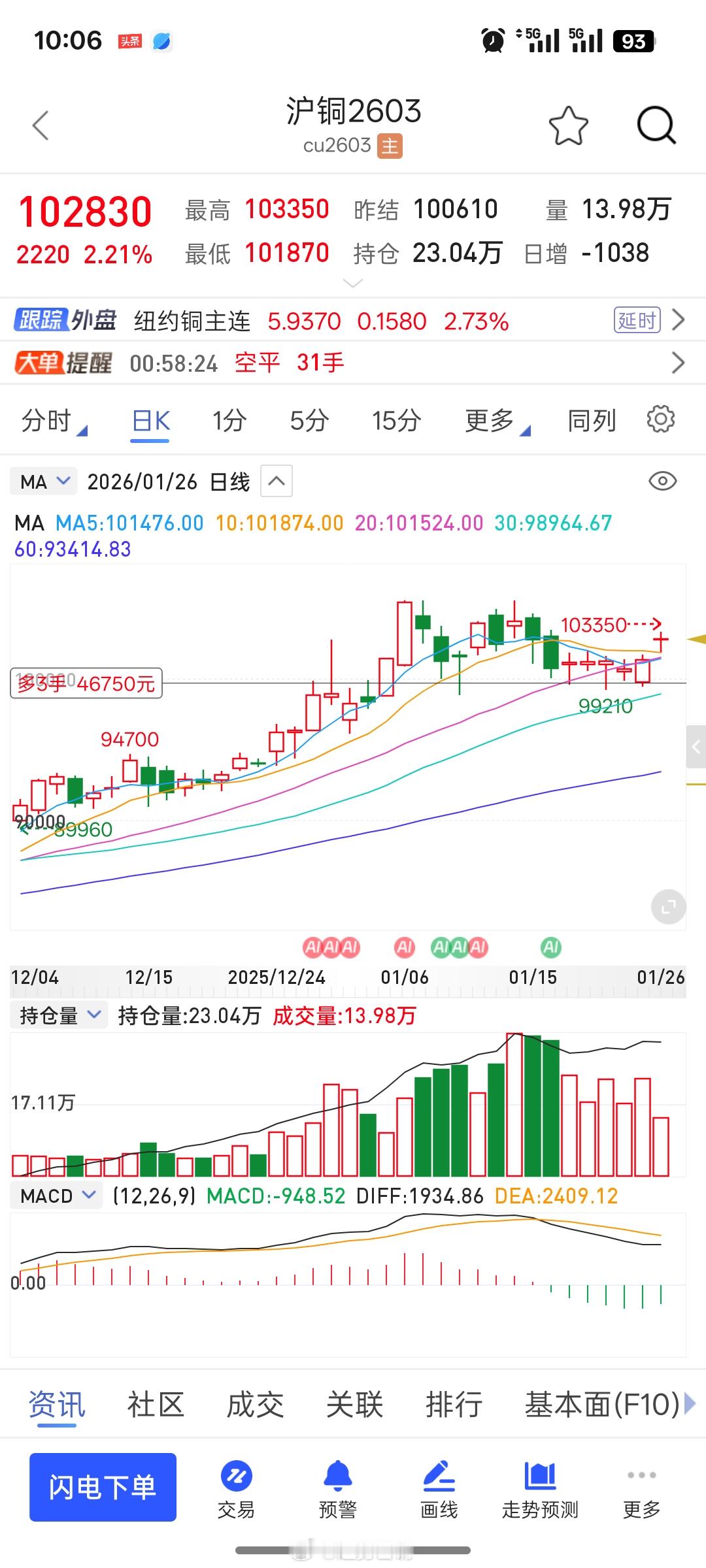Open chart settings gear icon
Image resolution: width=706 pixels, height=1568 pixels.
[x=660, y=419]
